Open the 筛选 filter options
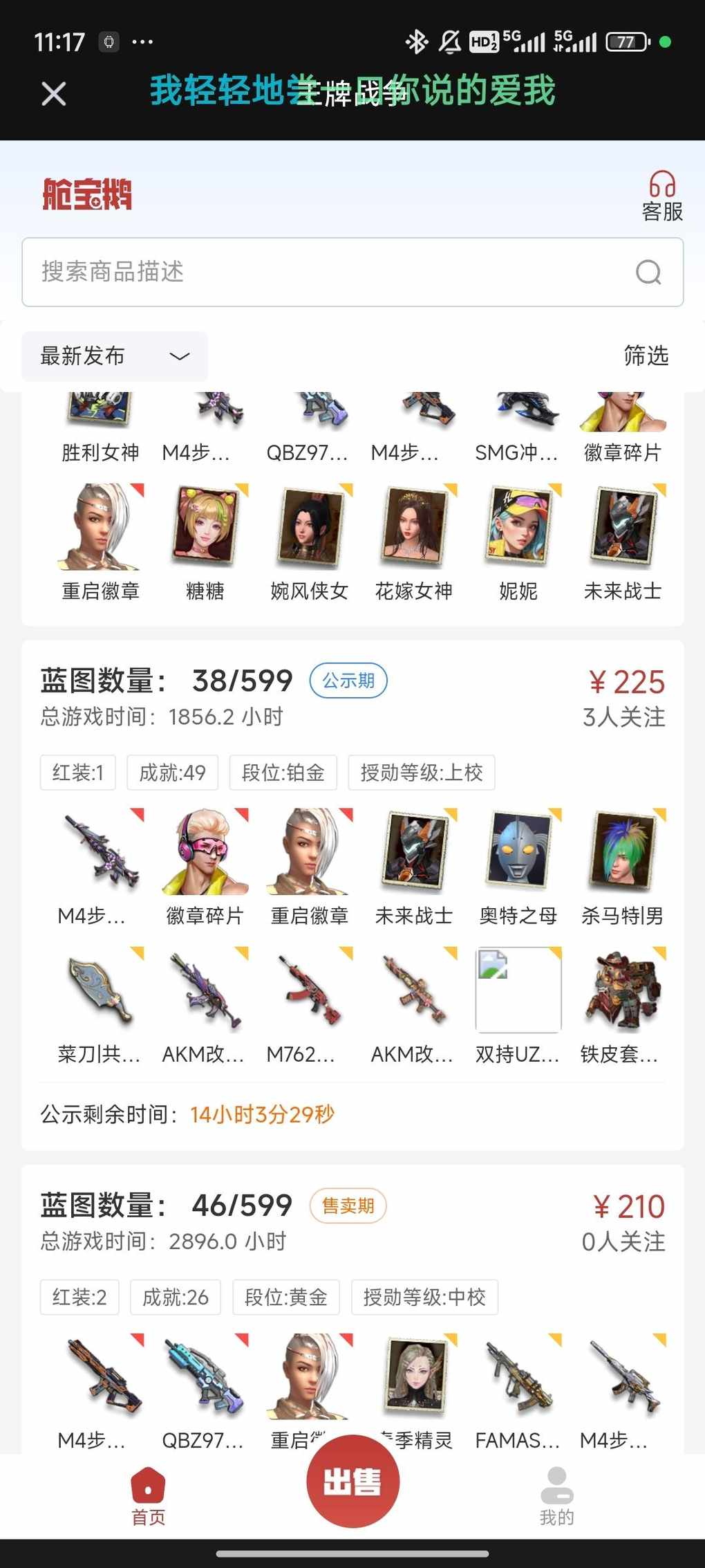Screen dimensions: 705x1568 pos(646,356)
